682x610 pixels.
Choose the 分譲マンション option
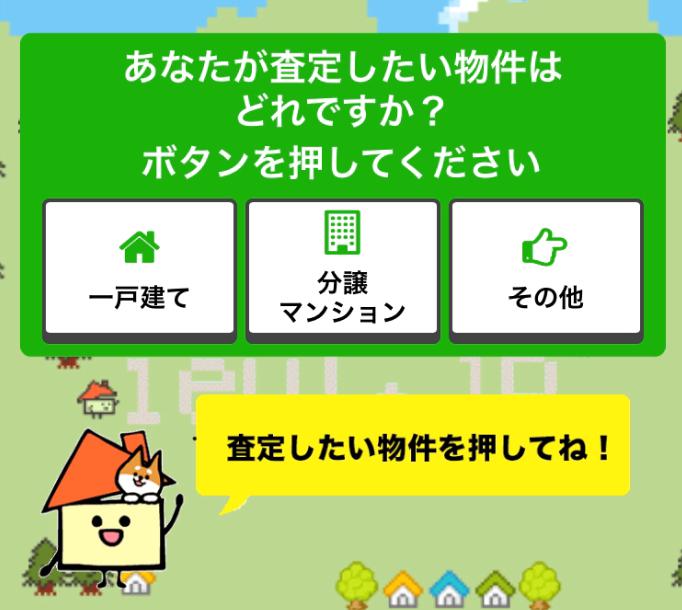click(342, 268)
